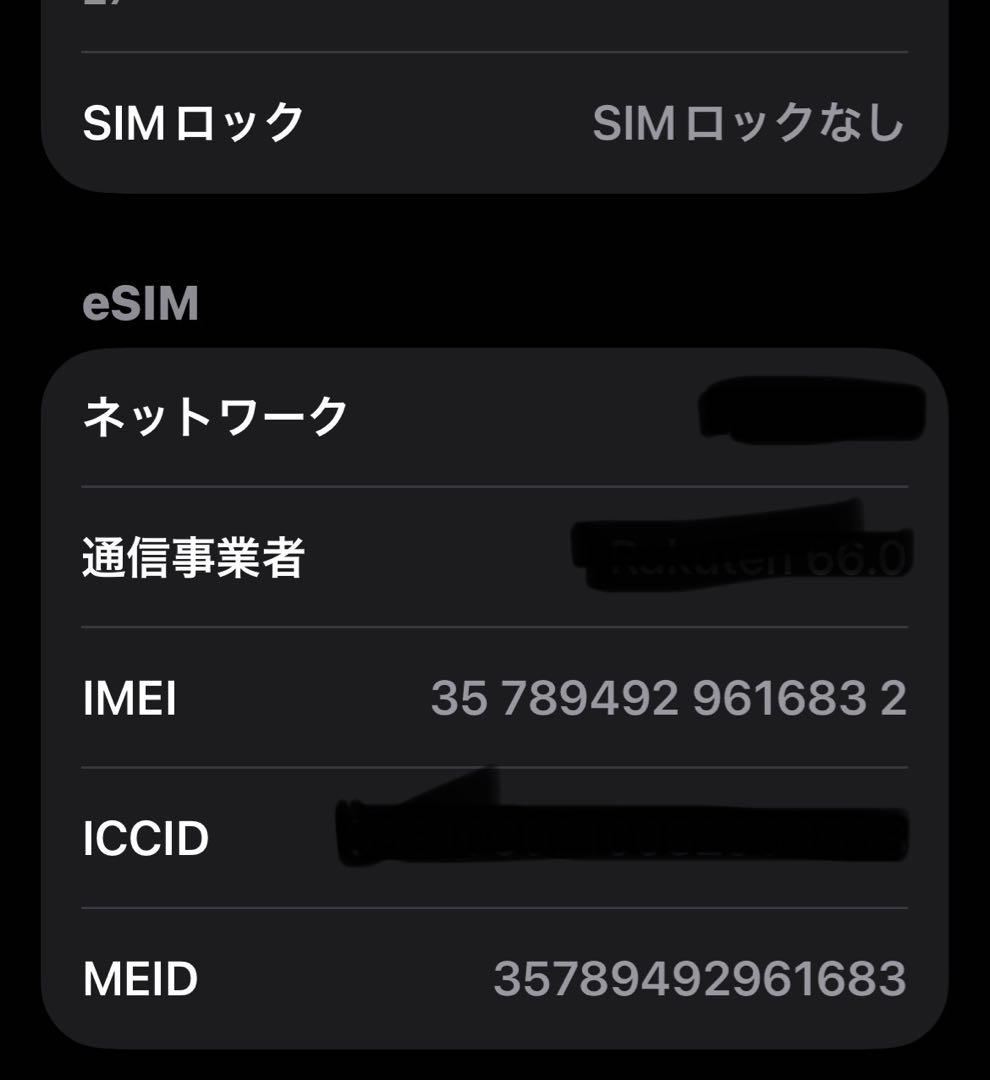990x1080 pixels.
Task: Click the divider below 通信事業者
Action: 495,627
